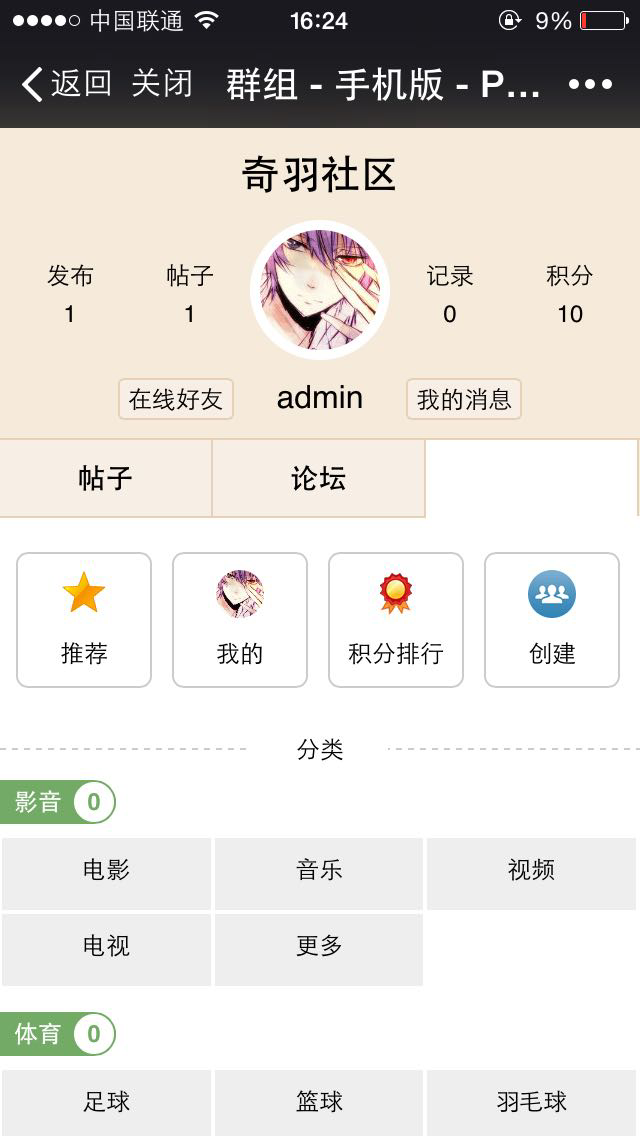The height and width of the screenshot is (1136, 640).
Task: Tap 关闭 to close the page
Action: click(x=162, y=84)
